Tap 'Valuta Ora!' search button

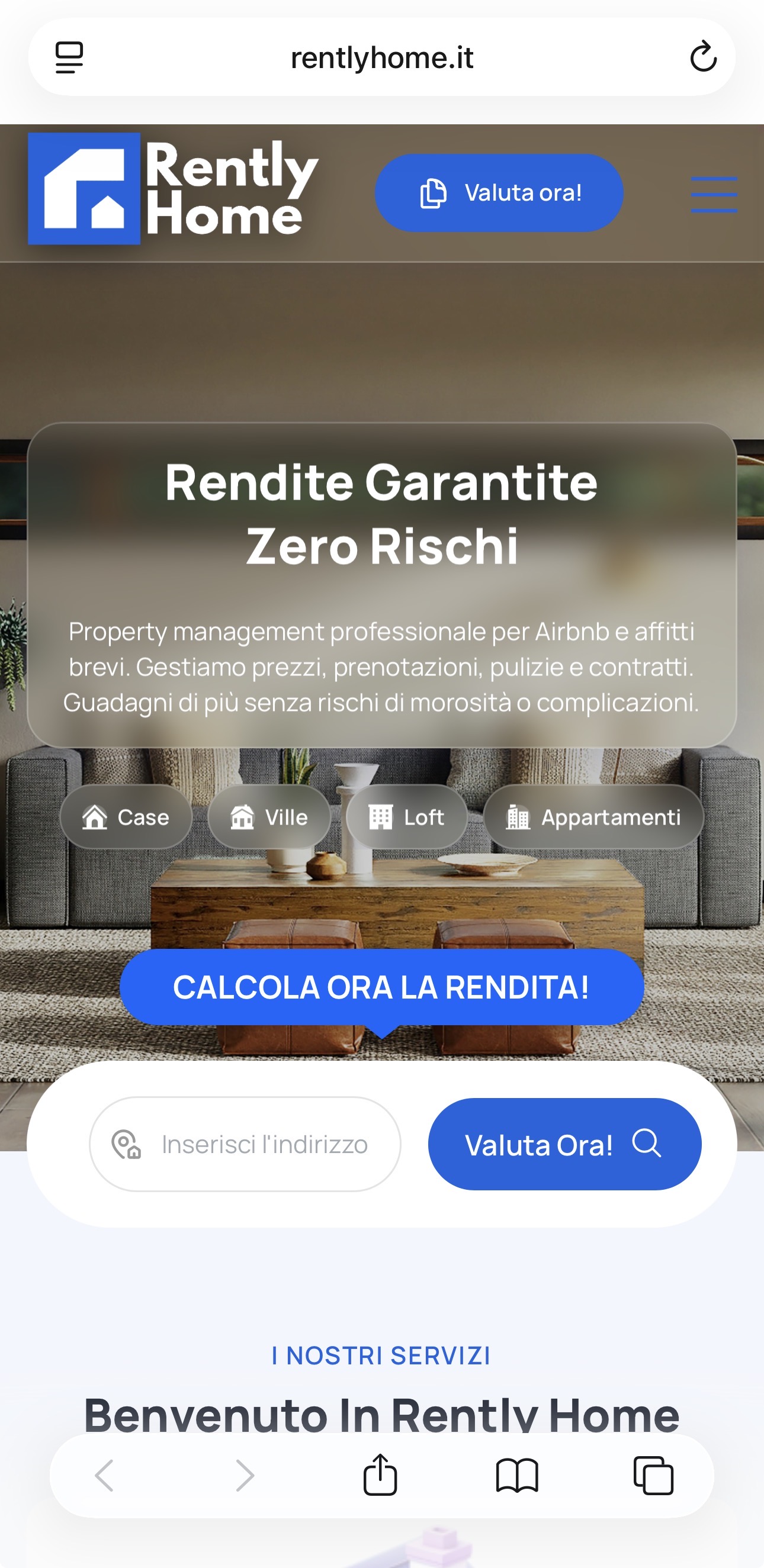click(564, 1144)
